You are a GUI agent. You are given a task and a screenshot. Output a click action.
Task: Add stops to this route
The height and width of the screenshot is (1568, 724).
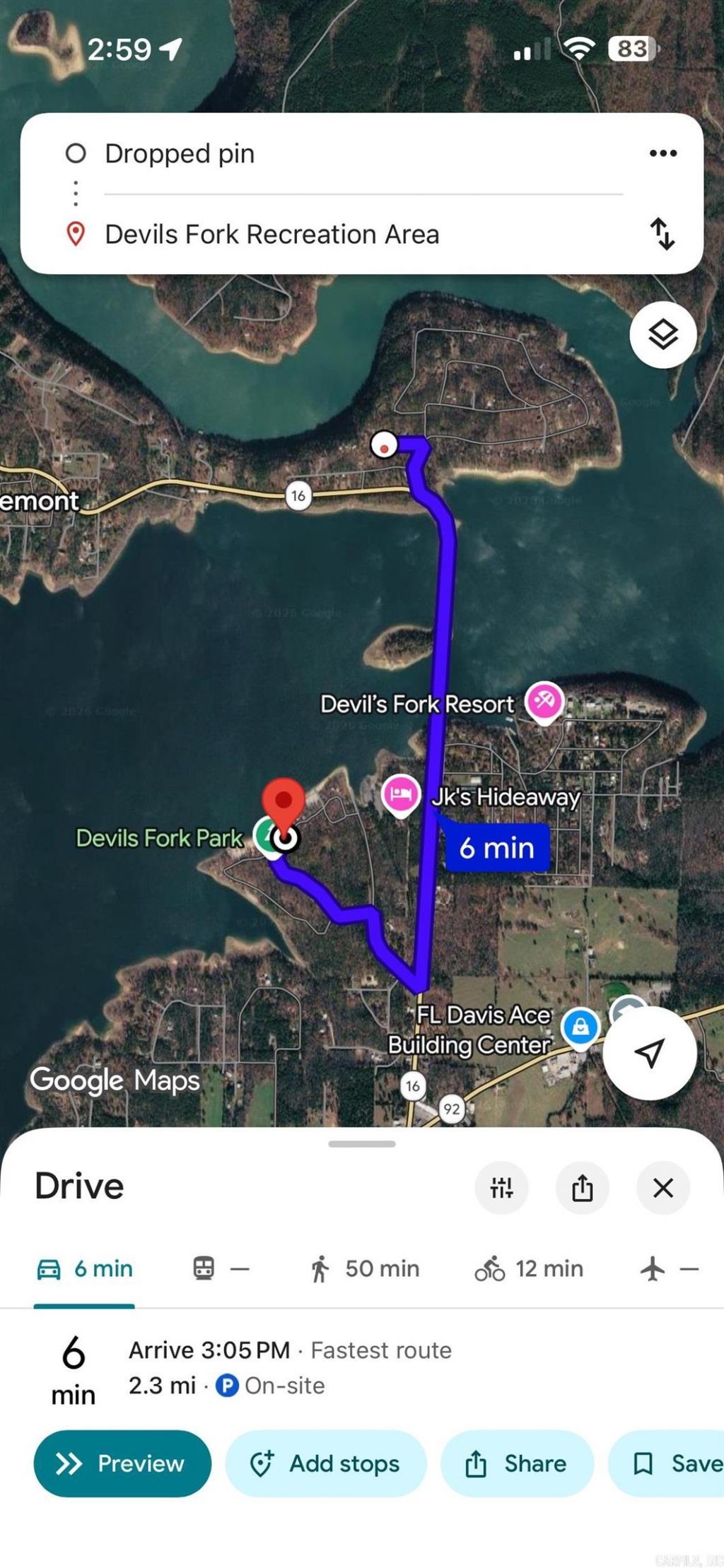pyautogui.click(x=326, y=1463)
